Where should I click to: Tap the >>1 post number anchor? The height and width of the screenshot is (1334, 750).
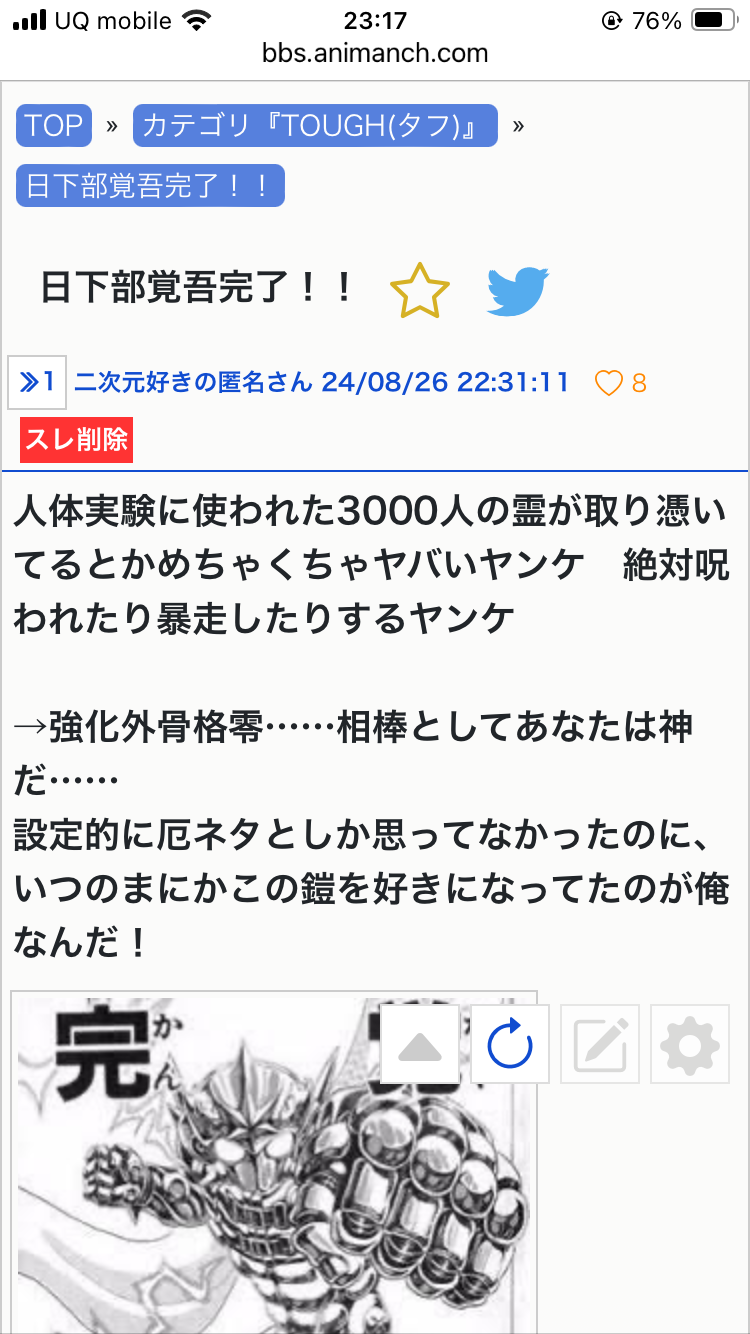click(x=37, y=382)
